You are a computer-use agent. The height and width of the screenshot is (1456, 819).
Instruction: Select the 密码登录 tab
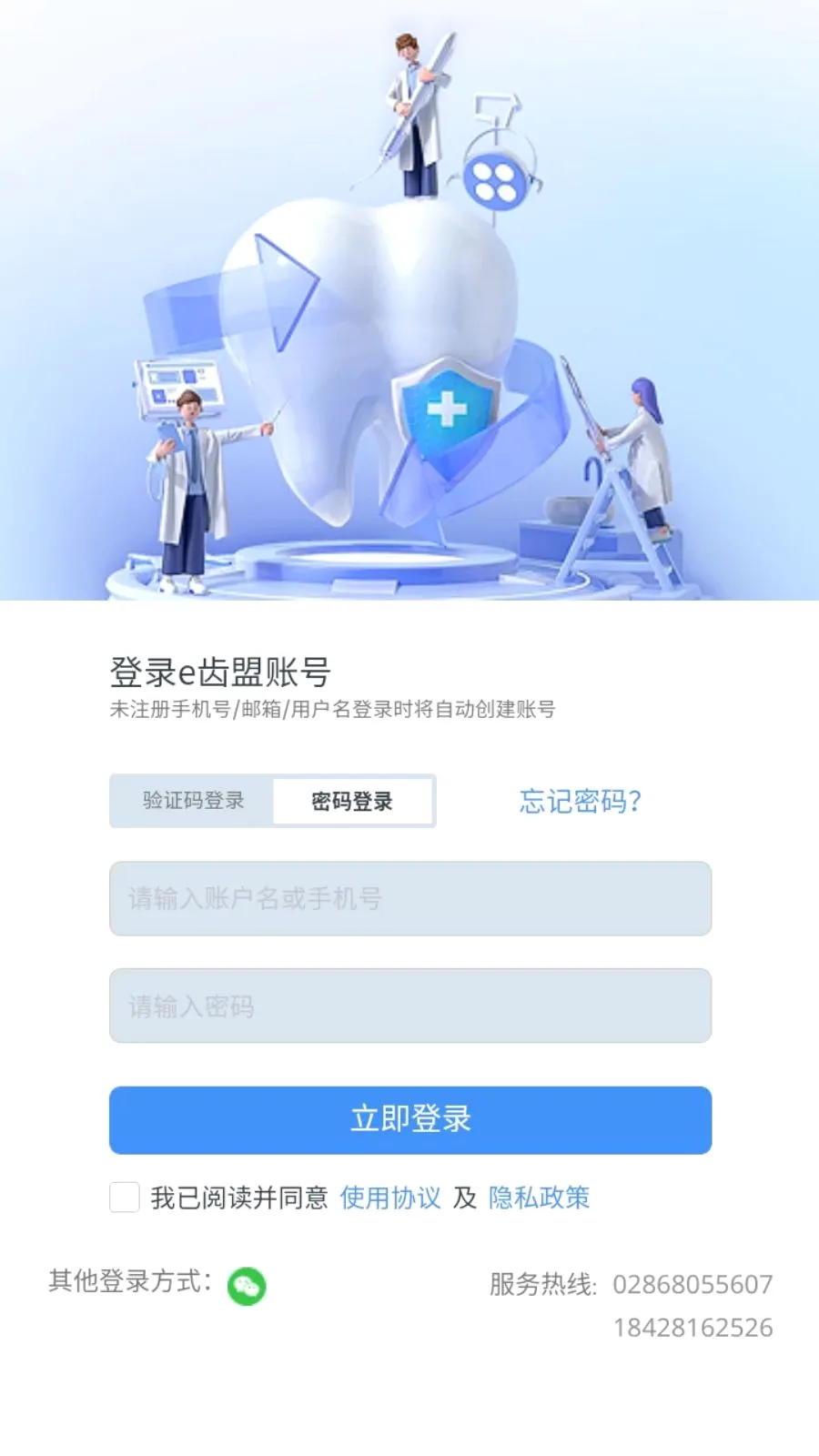[x=352, y=801]
